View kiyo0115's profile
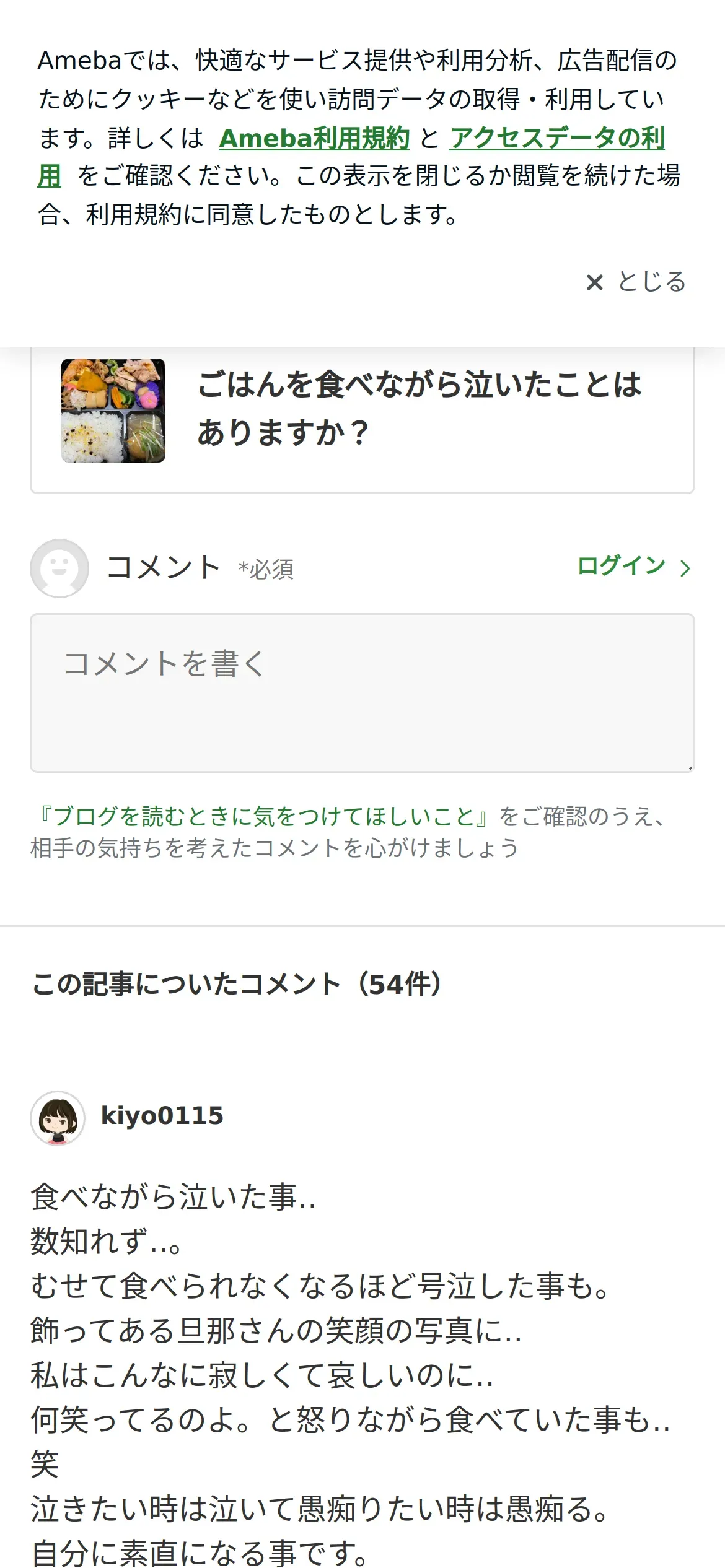 [162, 1116]
